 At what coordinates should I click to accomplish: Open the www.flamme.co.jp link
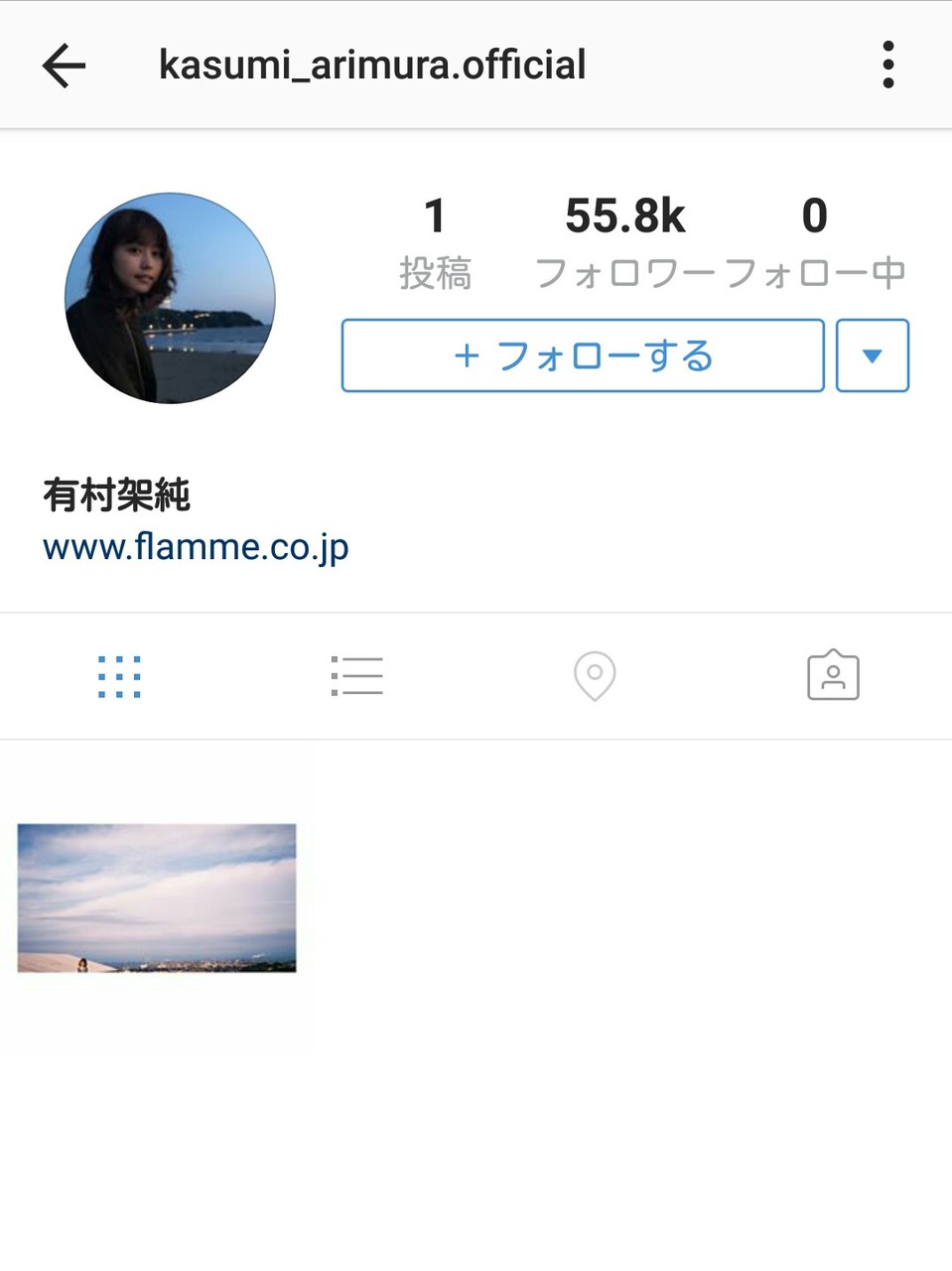pos(196,547)
